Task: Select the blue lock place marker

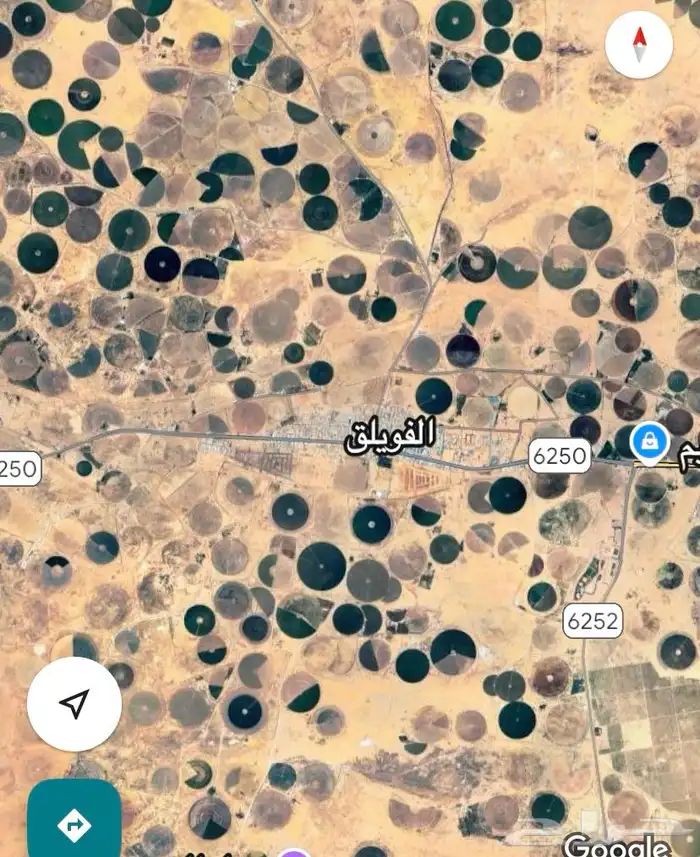Action: [650, 440]
